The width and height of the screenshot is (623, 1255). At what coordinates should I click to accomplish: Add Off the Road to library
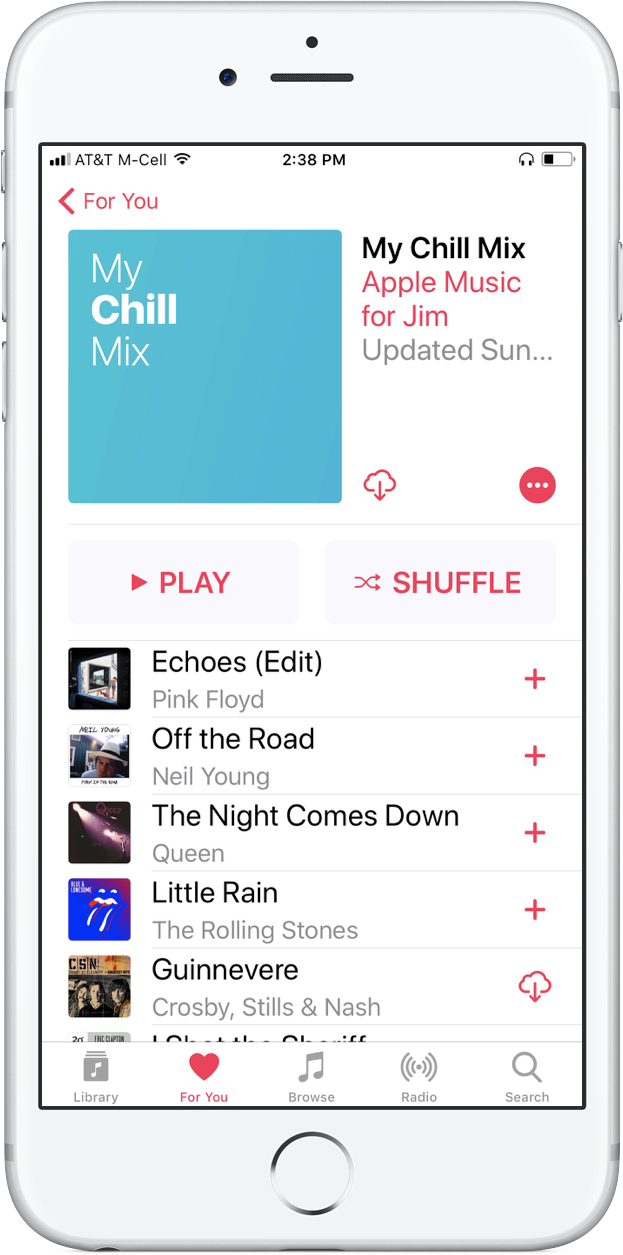(x=535, y=757)
